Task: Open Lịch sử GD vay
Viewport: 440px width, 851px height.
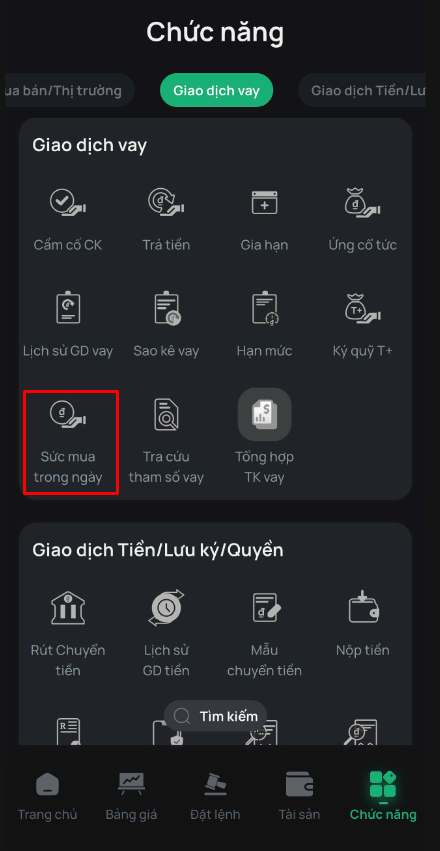Action: 68,325
